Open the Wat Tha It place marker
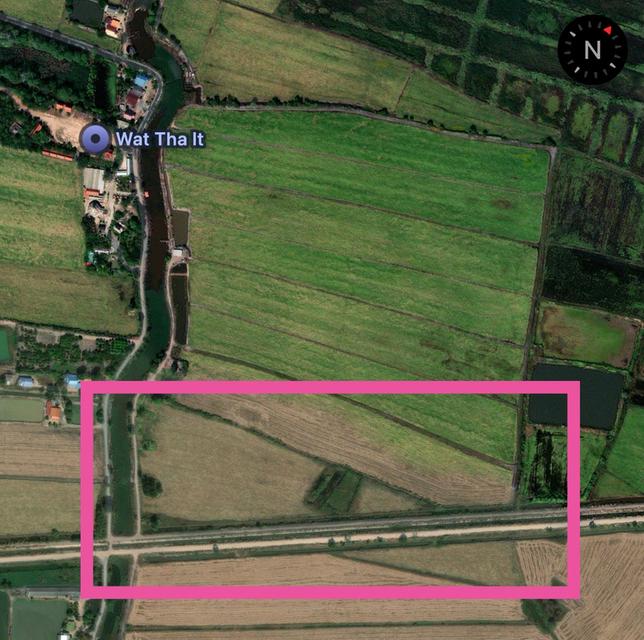The image size is (644, 640). tap(96, 139)
